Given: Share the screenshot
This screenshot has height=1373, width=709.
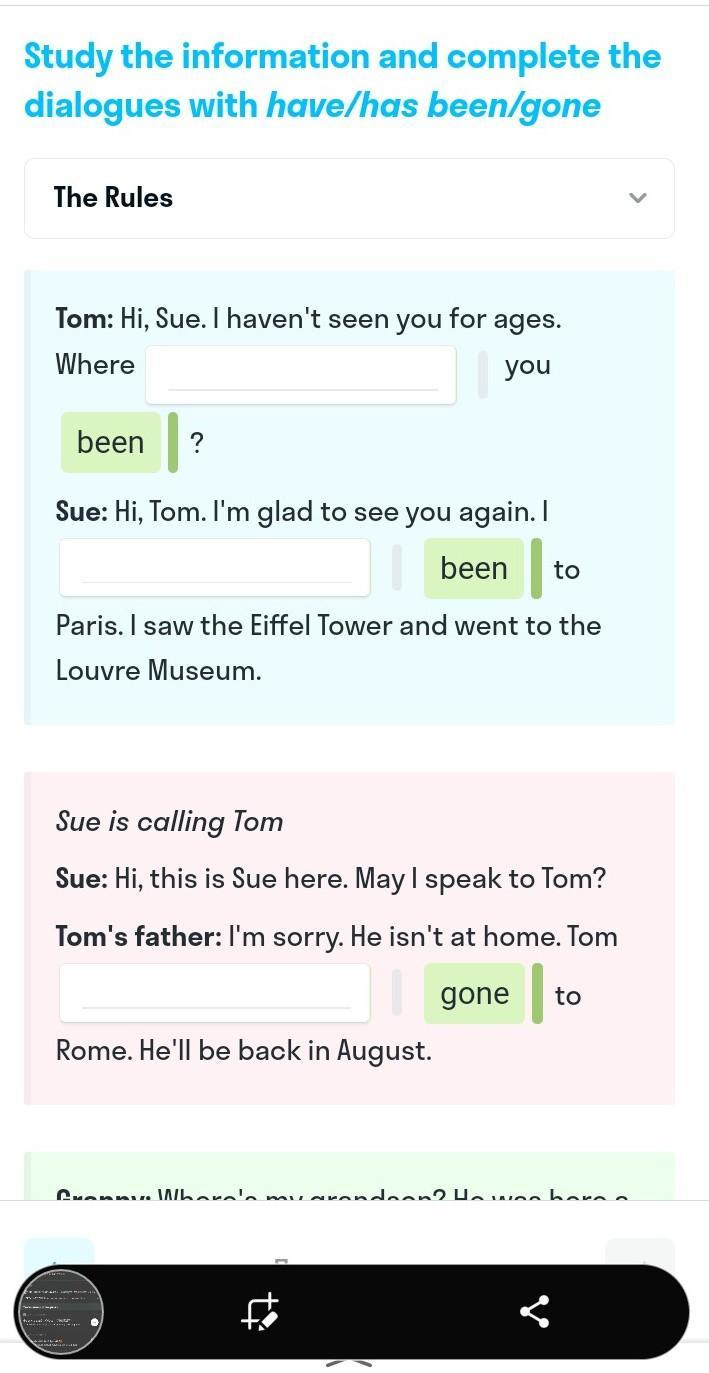Looking at the screenshot, I should coord(535,1311).
